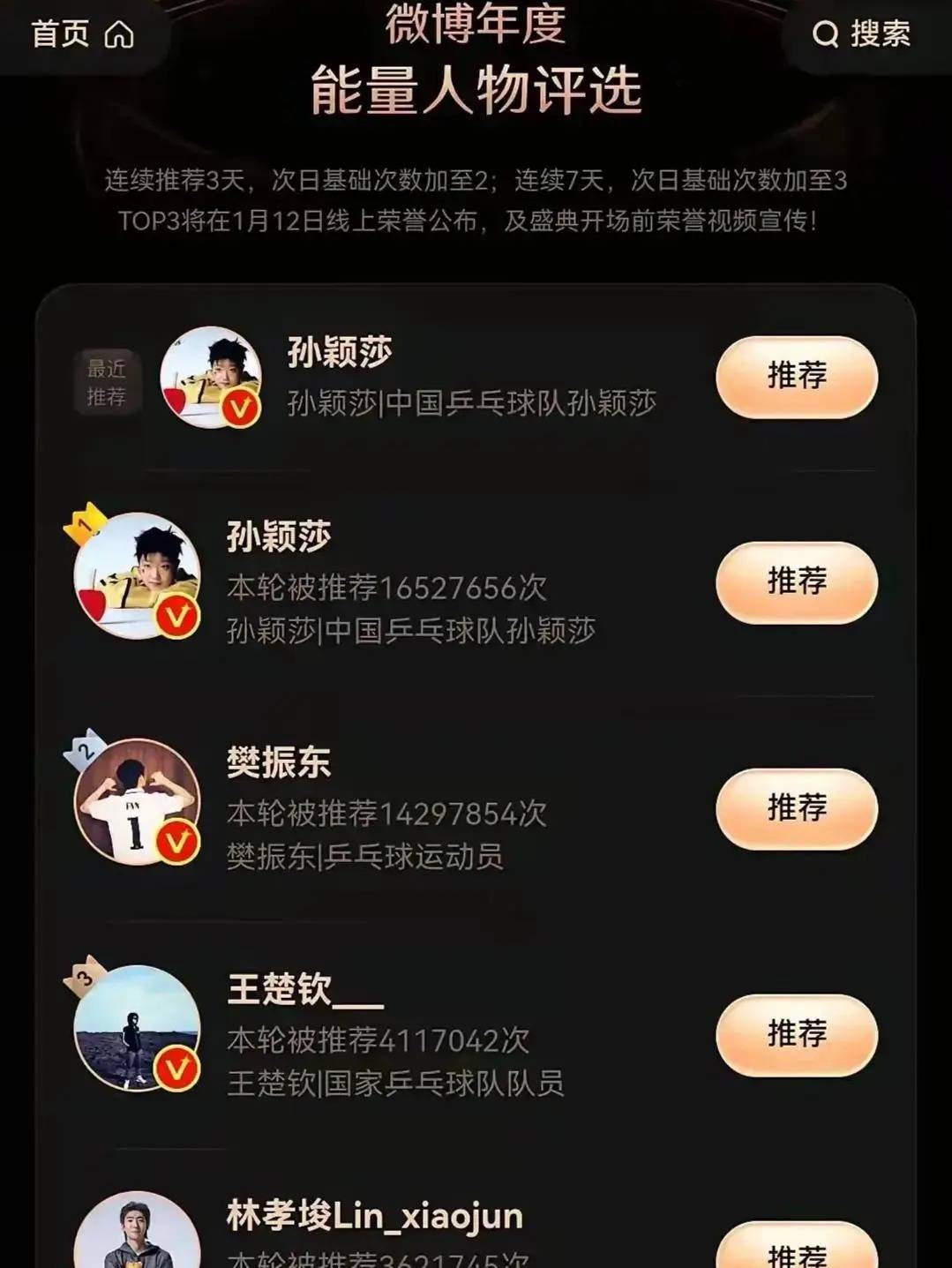Click the 最近推荐 tag toggle
This screenshot has height=1268, width=952.
[x=107, y=379]
